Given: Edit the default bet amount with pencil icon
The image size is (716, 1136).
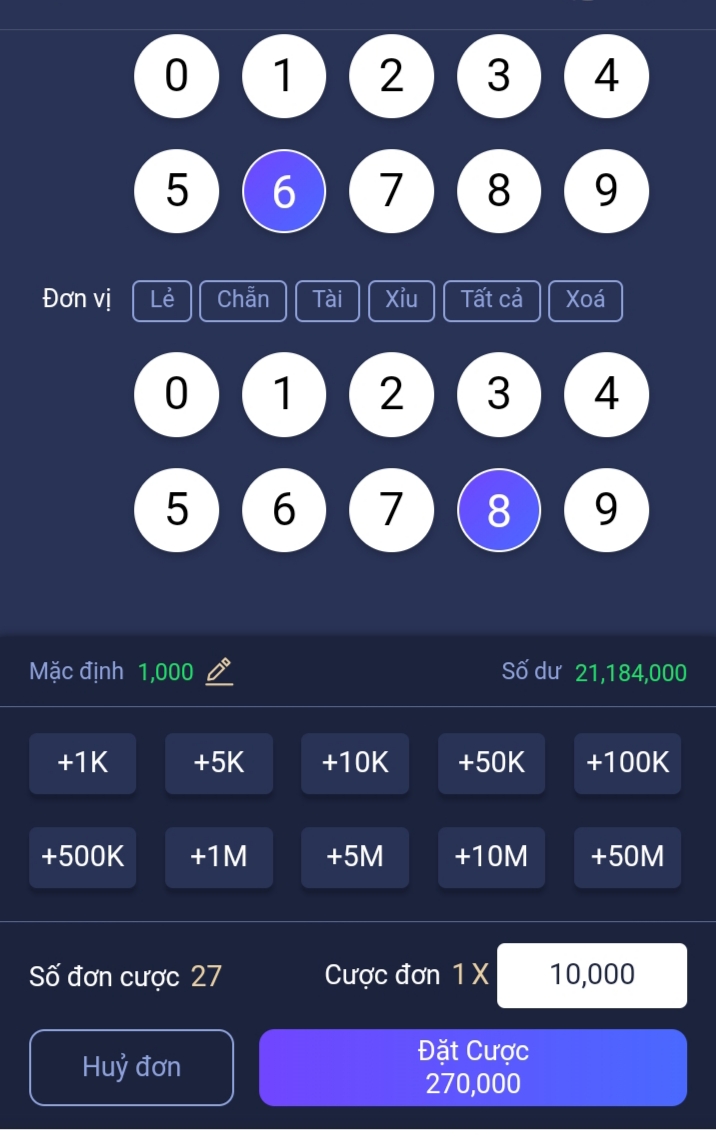Looking at the screenshot, I should tap(219, 671).
